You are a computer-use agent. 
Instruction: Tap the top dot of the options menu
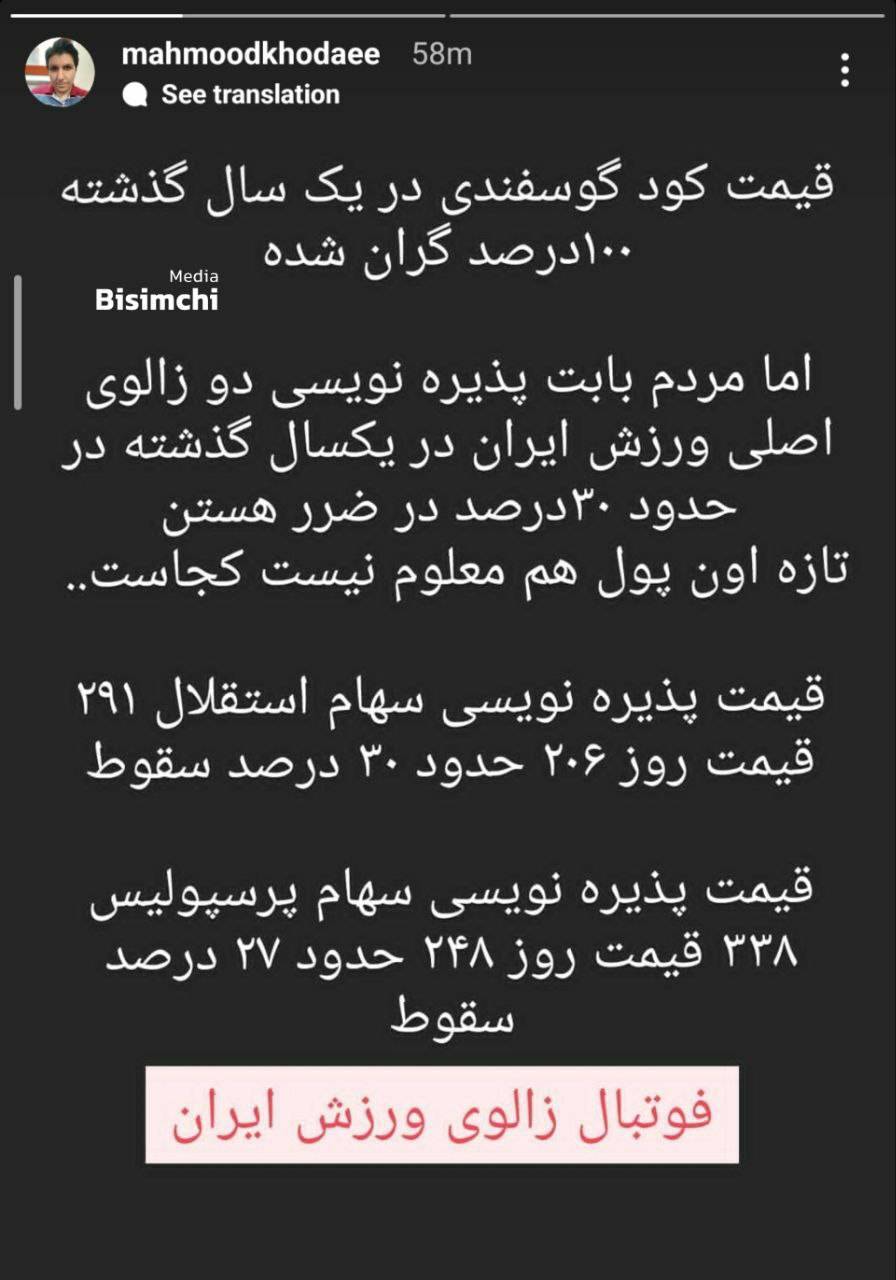point(843,55)
